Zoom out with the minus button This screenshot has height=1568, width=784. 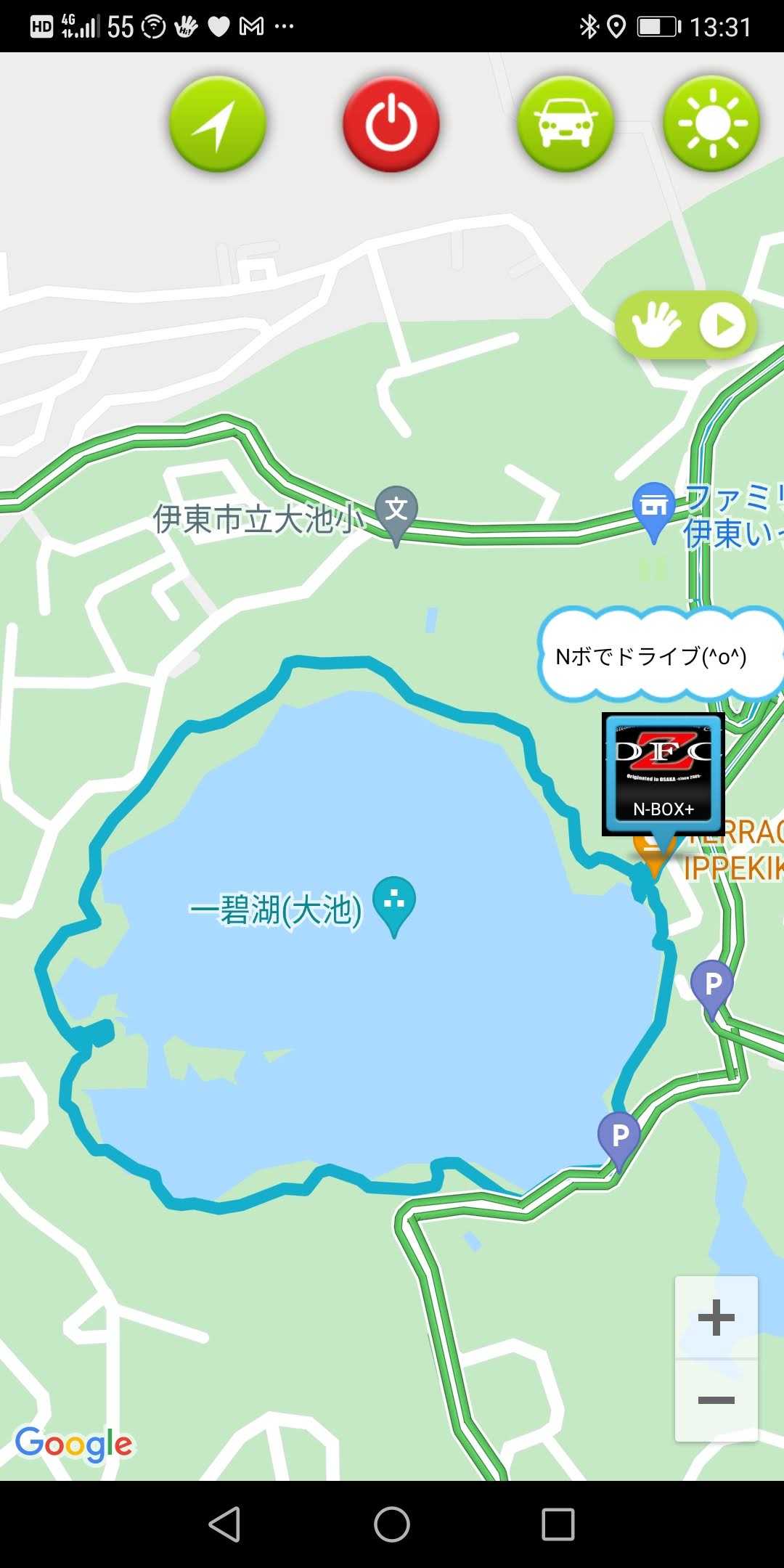(x=716, y=1400)
